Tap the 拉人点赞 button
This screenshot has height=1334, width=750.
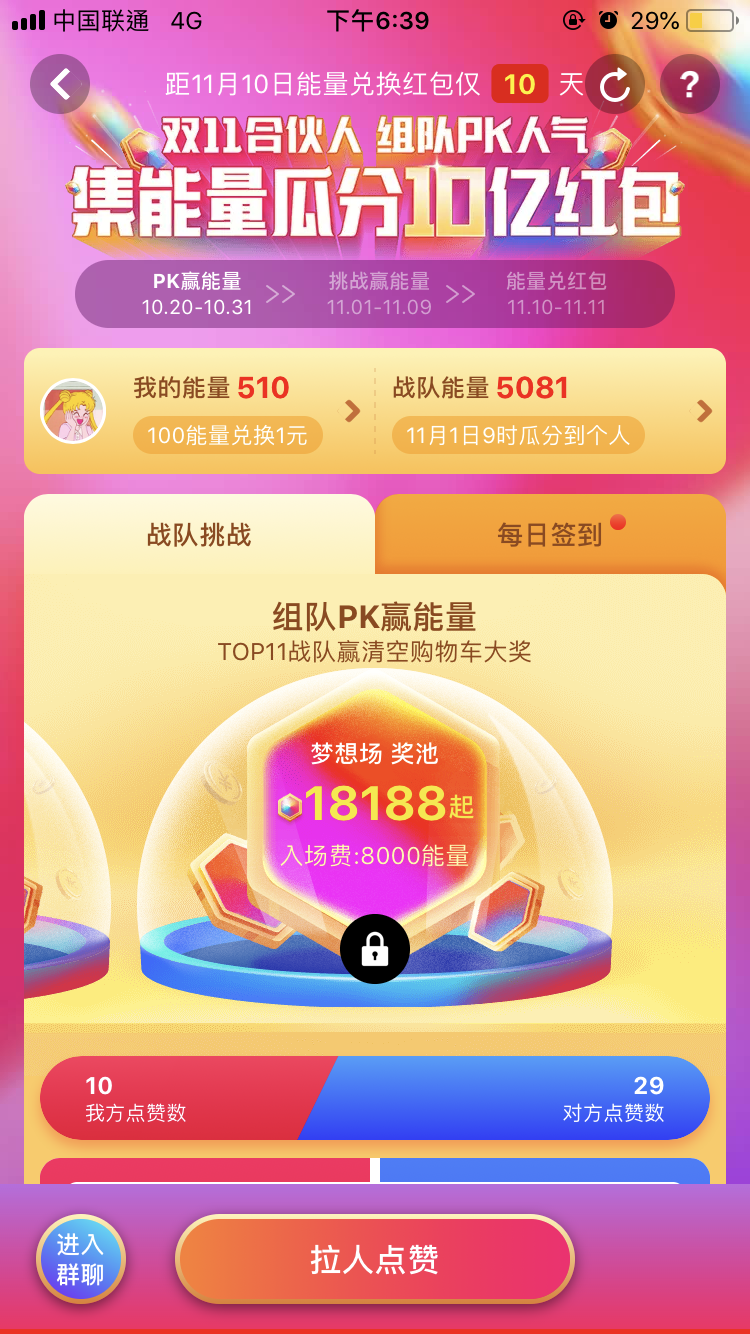[x=375, y=1259]
